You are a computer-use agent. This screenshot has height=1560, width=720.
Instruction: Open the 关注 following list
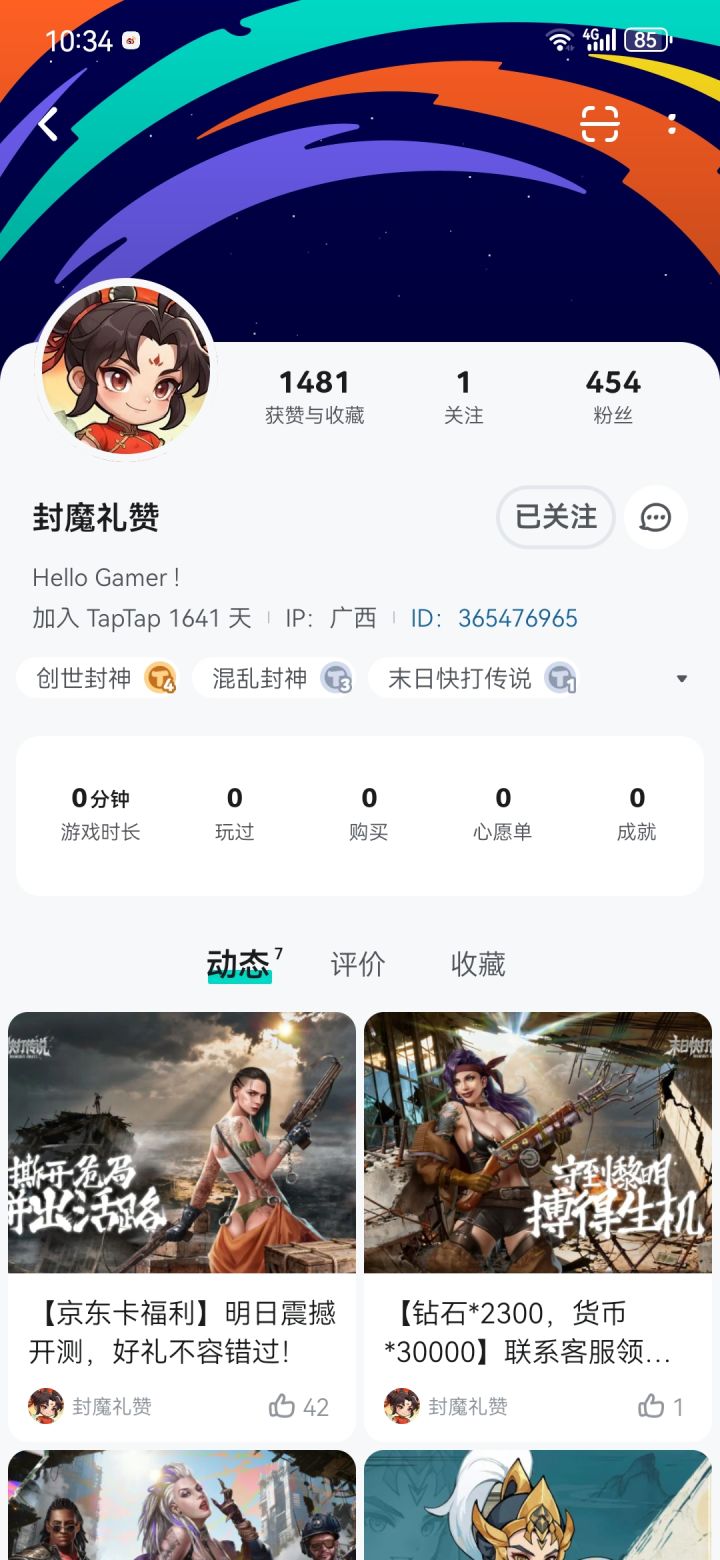pos(464,396)
